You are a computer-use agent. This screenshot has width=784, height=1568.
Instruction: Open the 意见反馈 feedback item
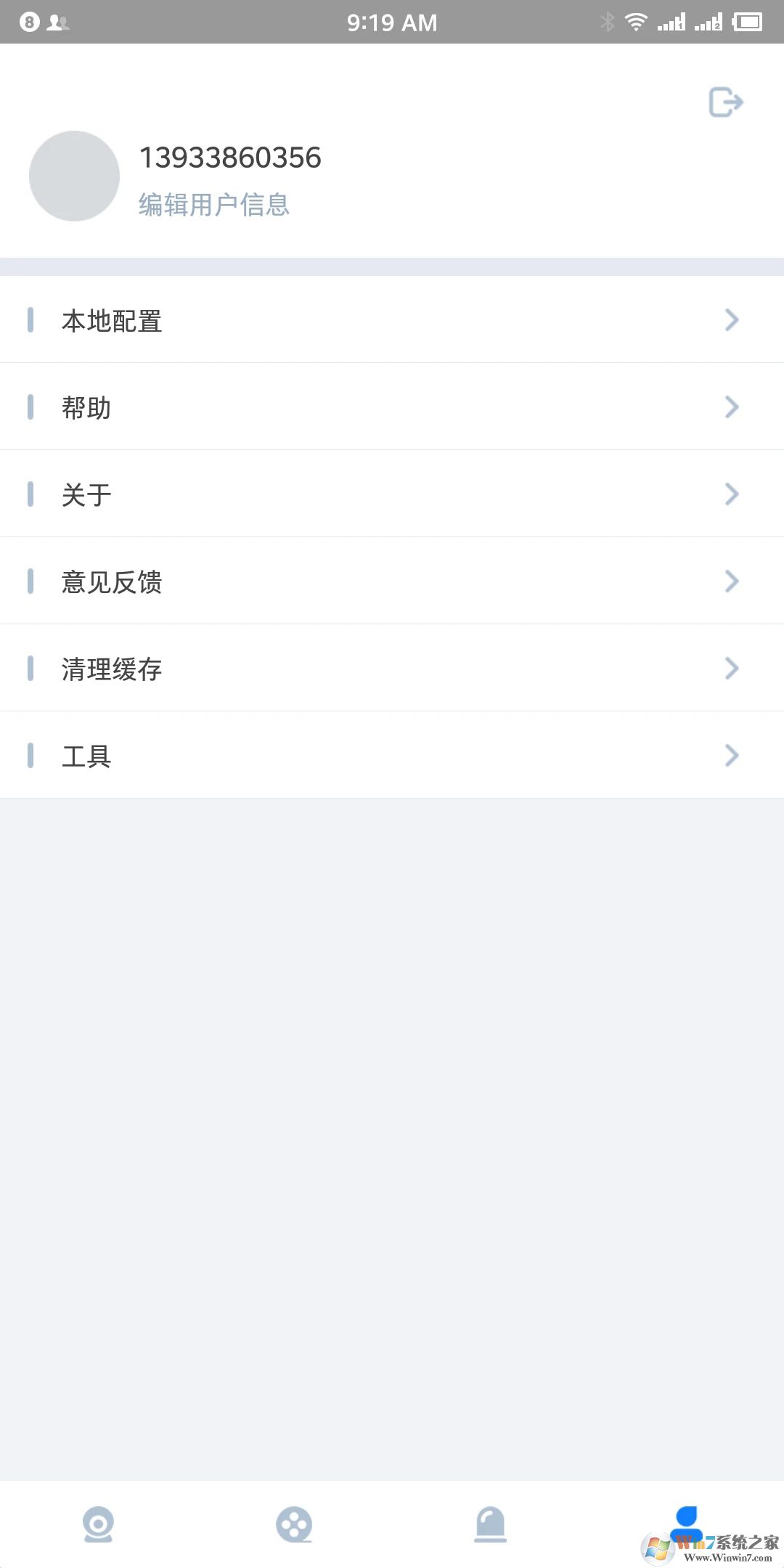392,581
